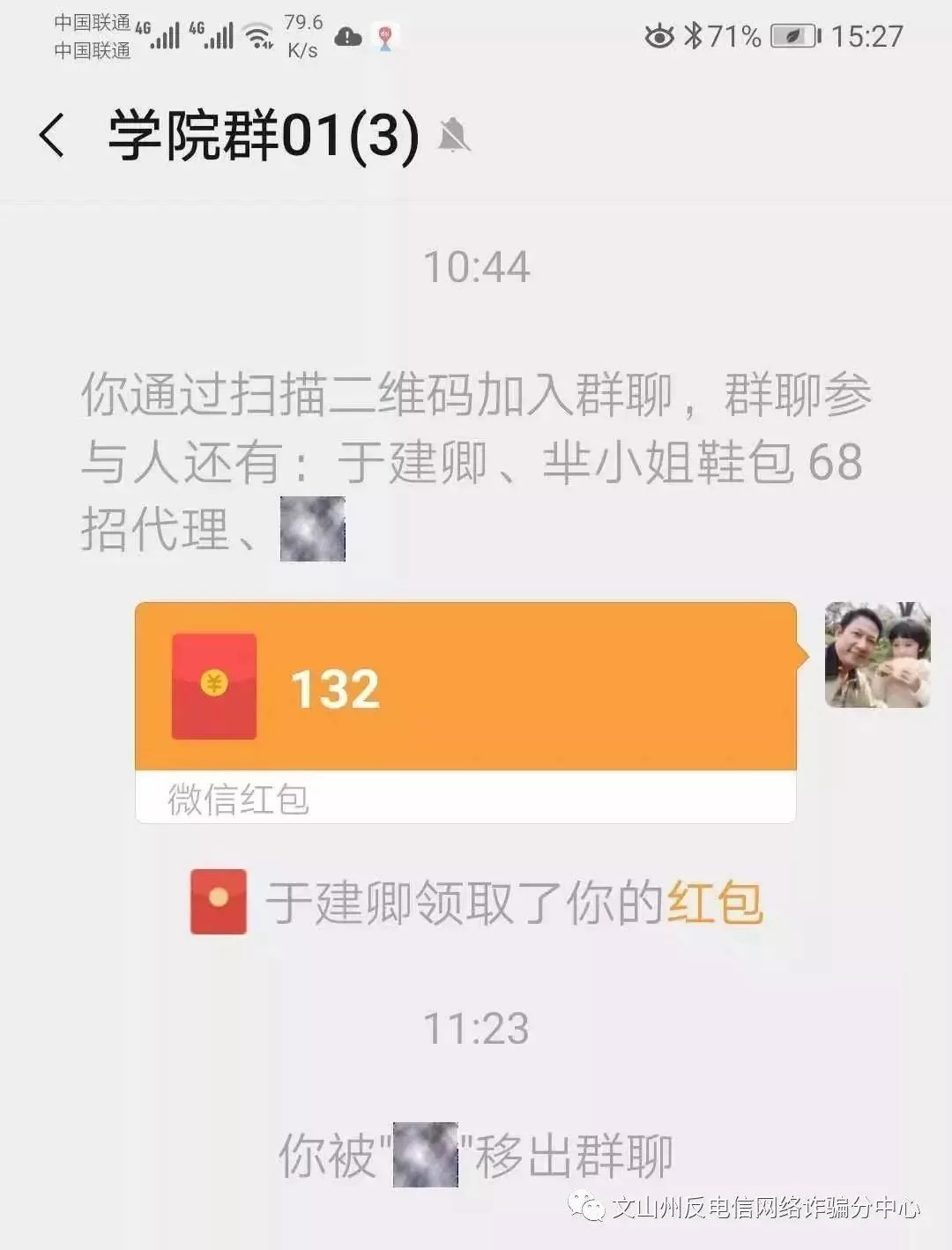
Task: Open the orange 红包 link for details
Action: [x=714, y=903]
